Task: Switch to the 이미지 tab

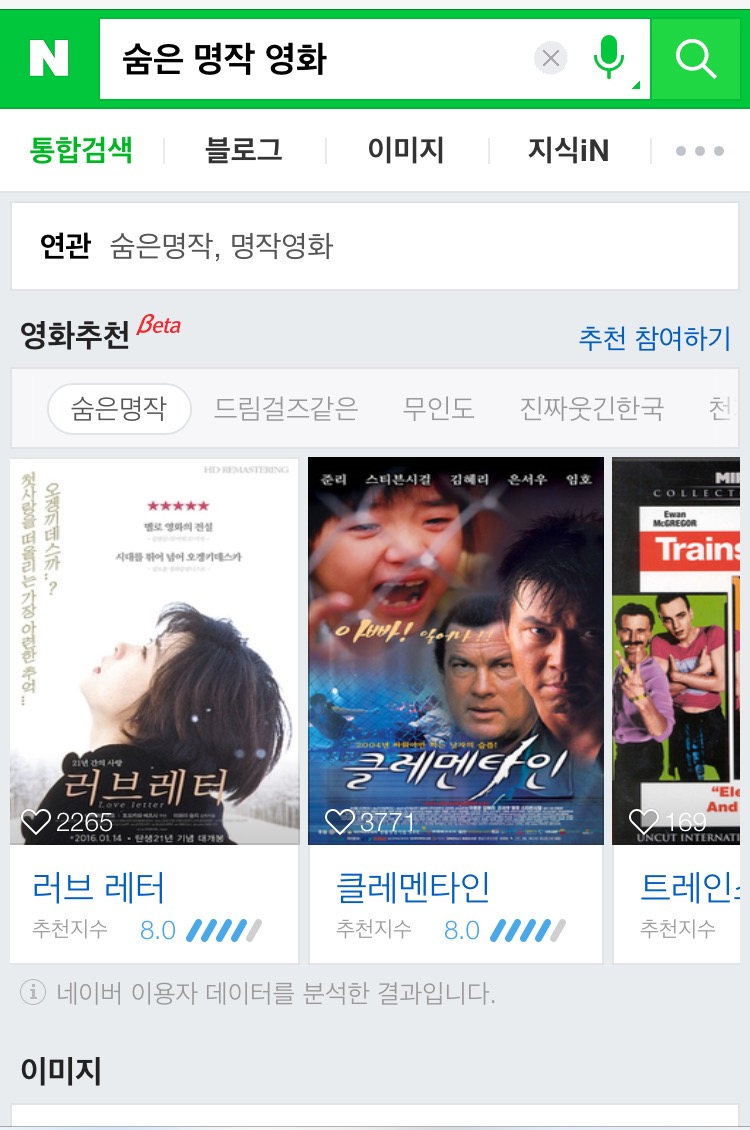Action: 406,151
